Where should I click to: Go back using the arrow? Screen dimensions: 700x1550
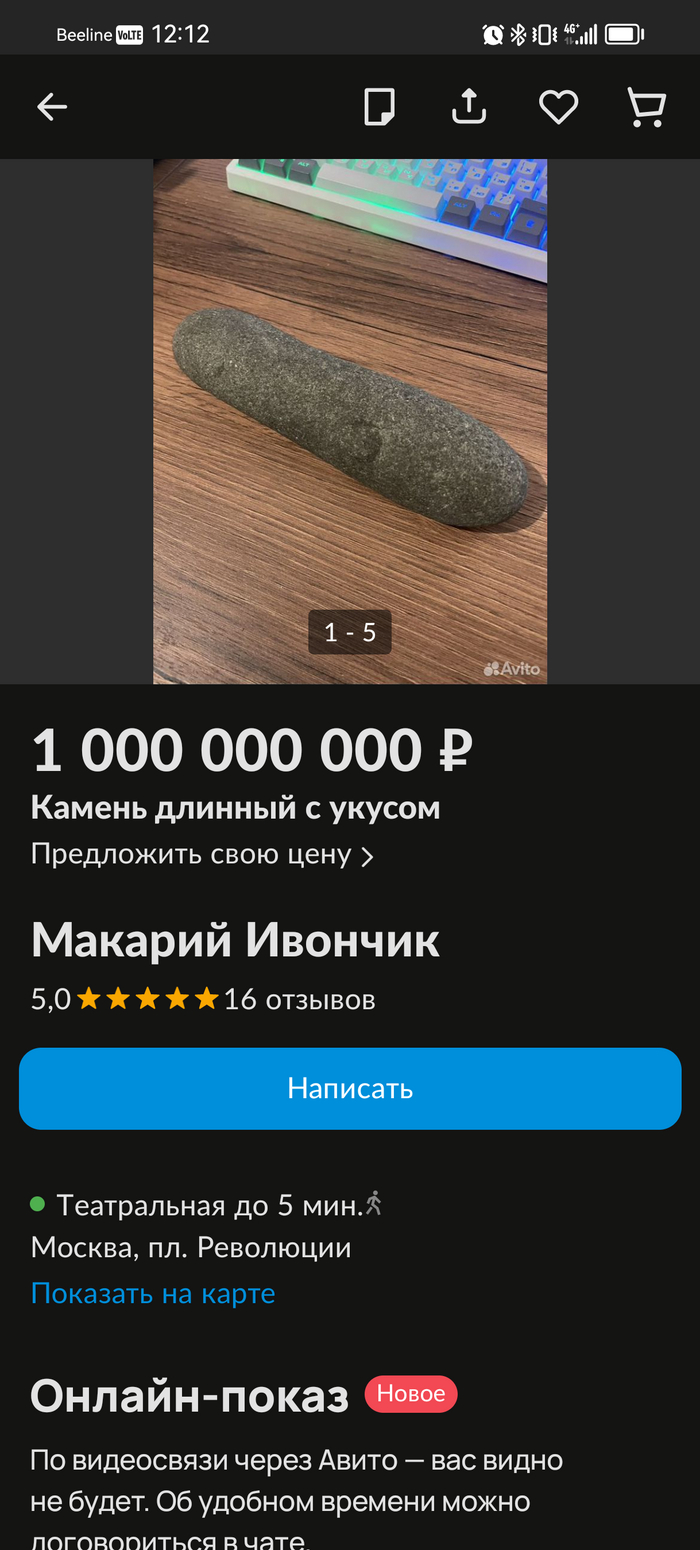(52, 107)
